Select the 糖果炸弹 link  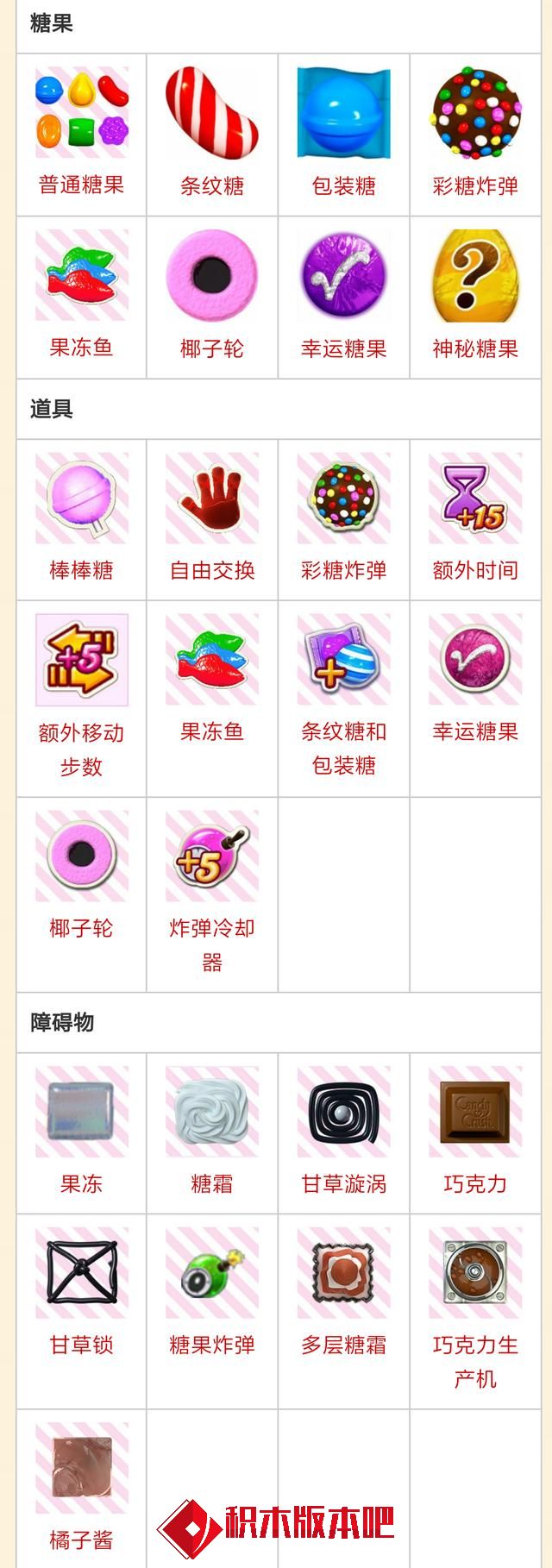[x=212, y=1345]
